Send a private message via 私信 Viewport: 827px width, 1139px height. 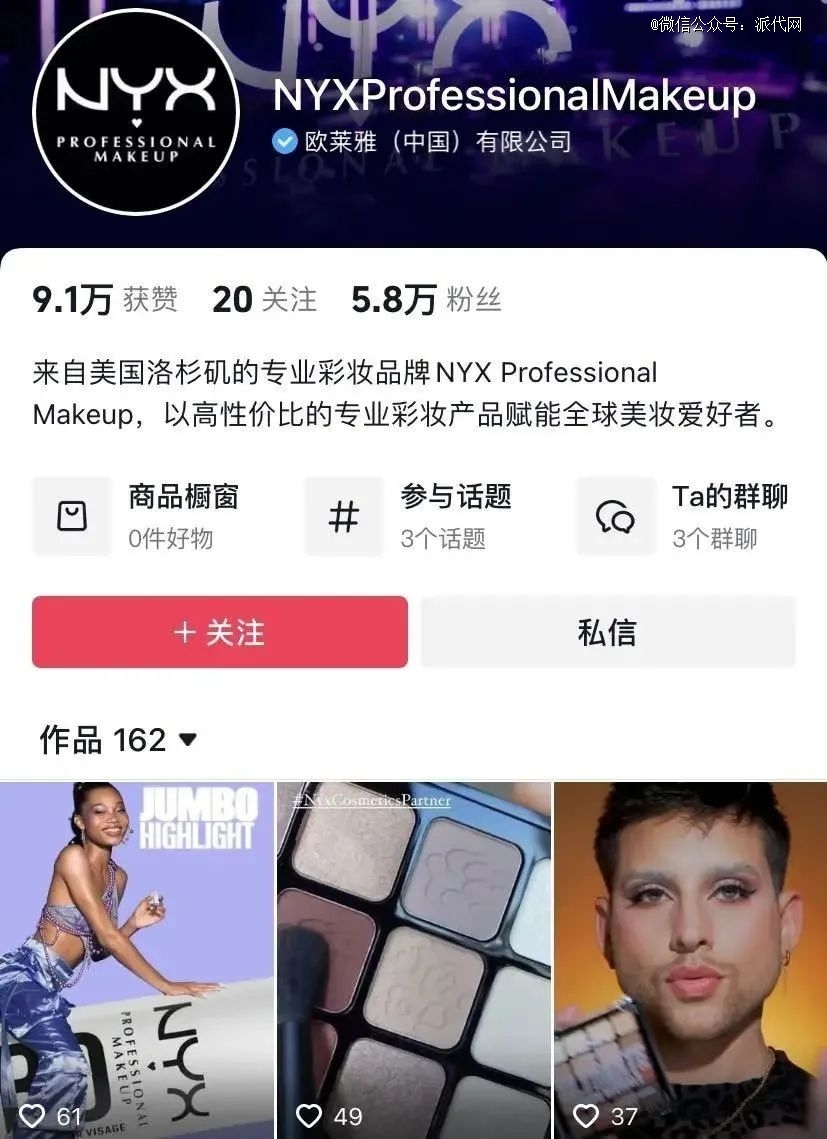[x=607, y=632]
